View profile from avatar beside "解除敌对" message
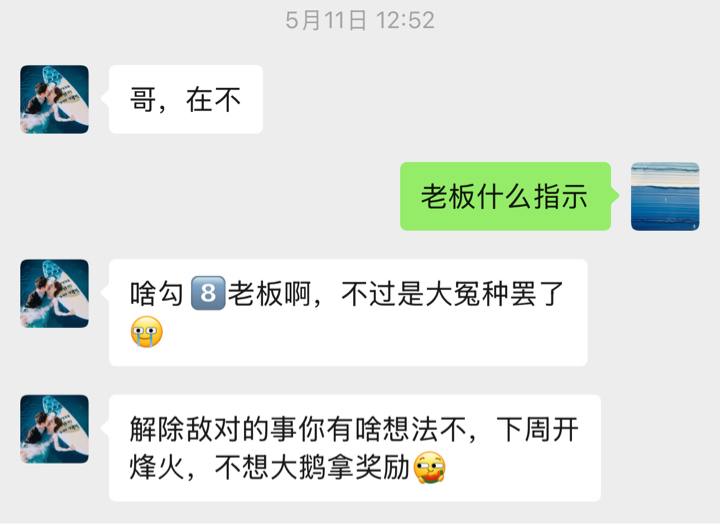The image size is (720, 524). coord(54,428)
